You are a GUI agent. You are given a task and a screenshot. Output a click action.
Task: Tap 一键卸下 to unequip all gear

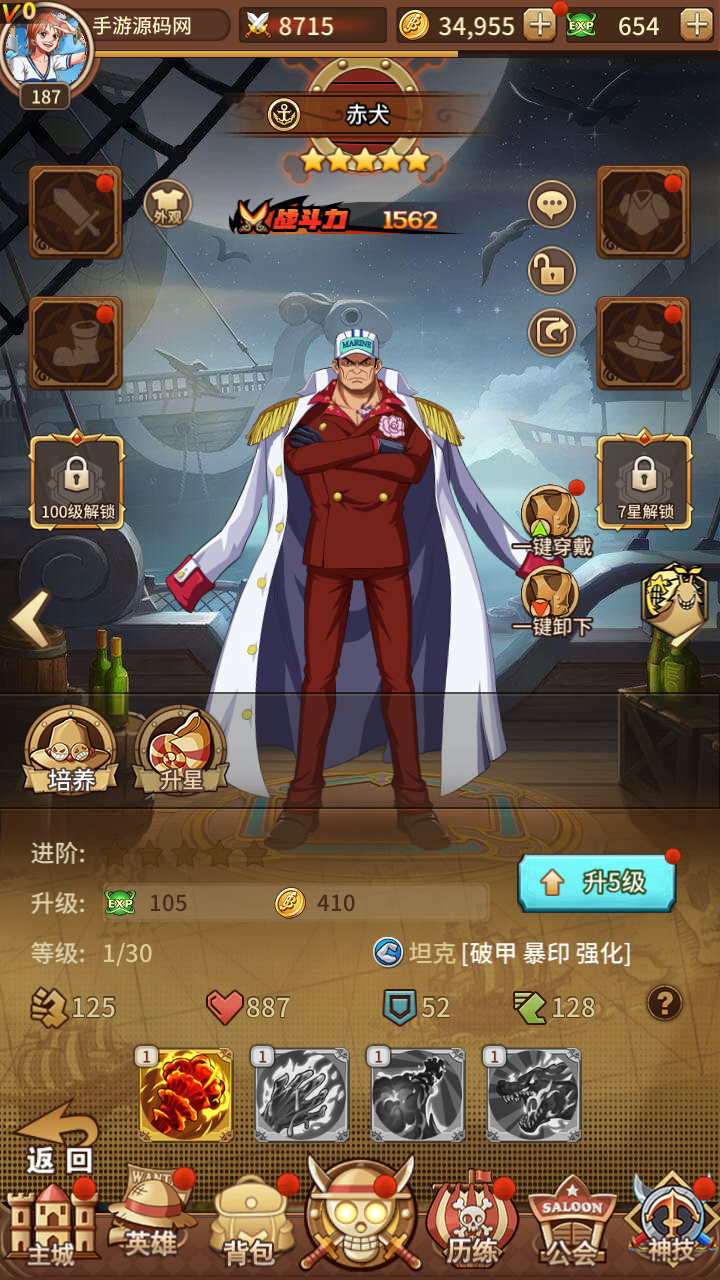(x=551, y=600)
